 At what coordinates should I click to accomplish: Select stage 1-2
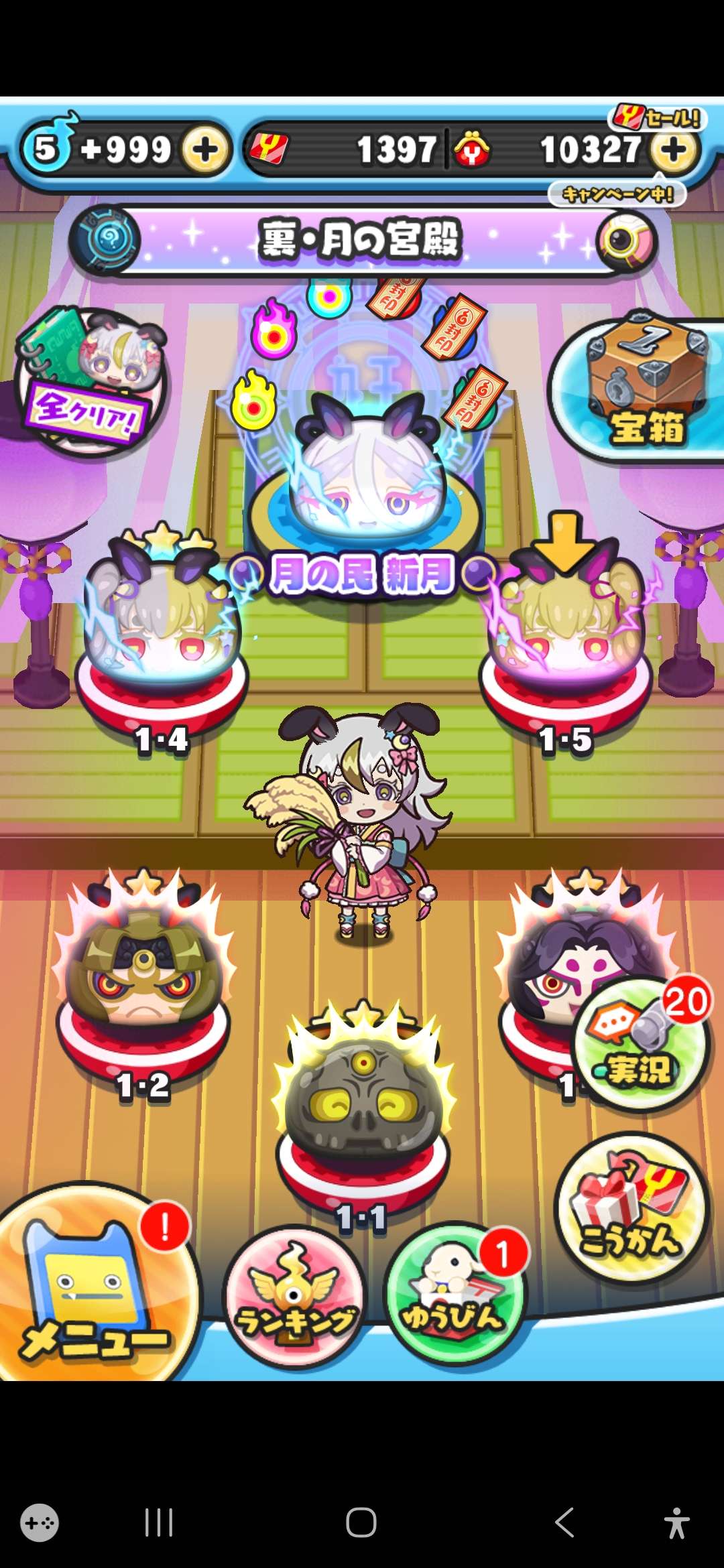point(143,985)
